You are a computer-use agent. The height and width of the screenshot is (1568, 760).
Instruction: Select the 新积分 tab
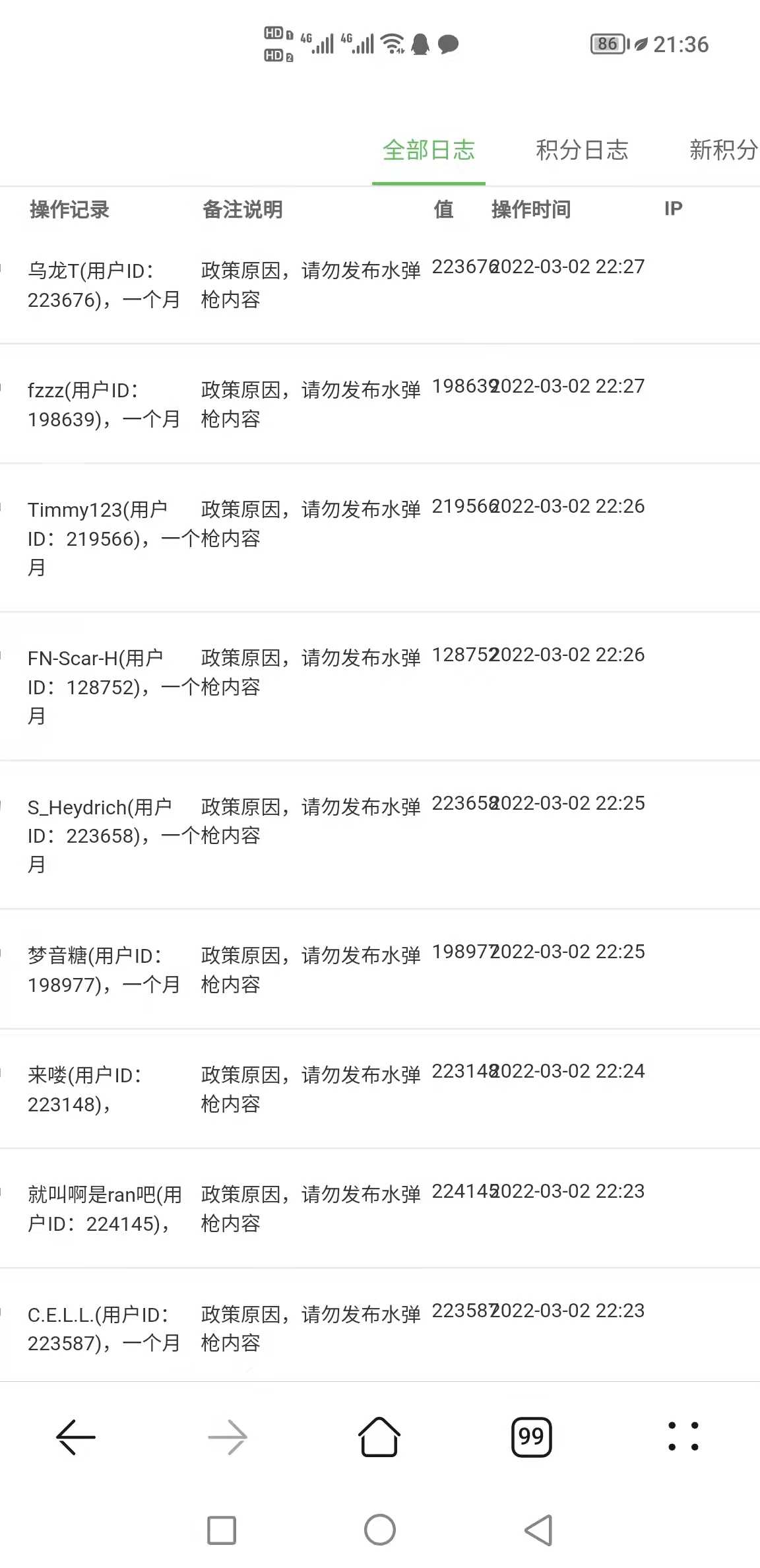pyautogui.click(x=724, y=150)
